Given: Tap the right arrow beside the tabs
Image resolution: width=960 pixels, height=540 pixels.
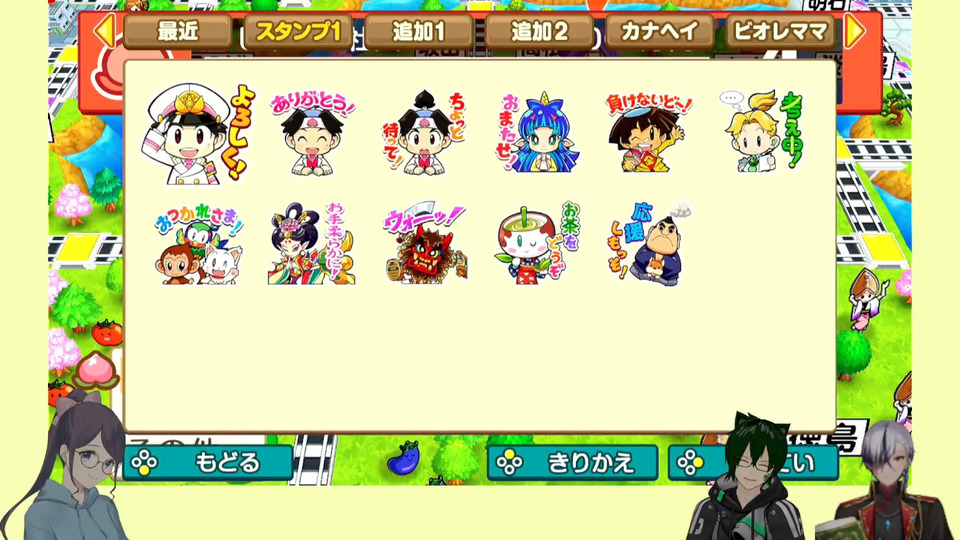Looking at the screenshot, I should click(854, 31).
